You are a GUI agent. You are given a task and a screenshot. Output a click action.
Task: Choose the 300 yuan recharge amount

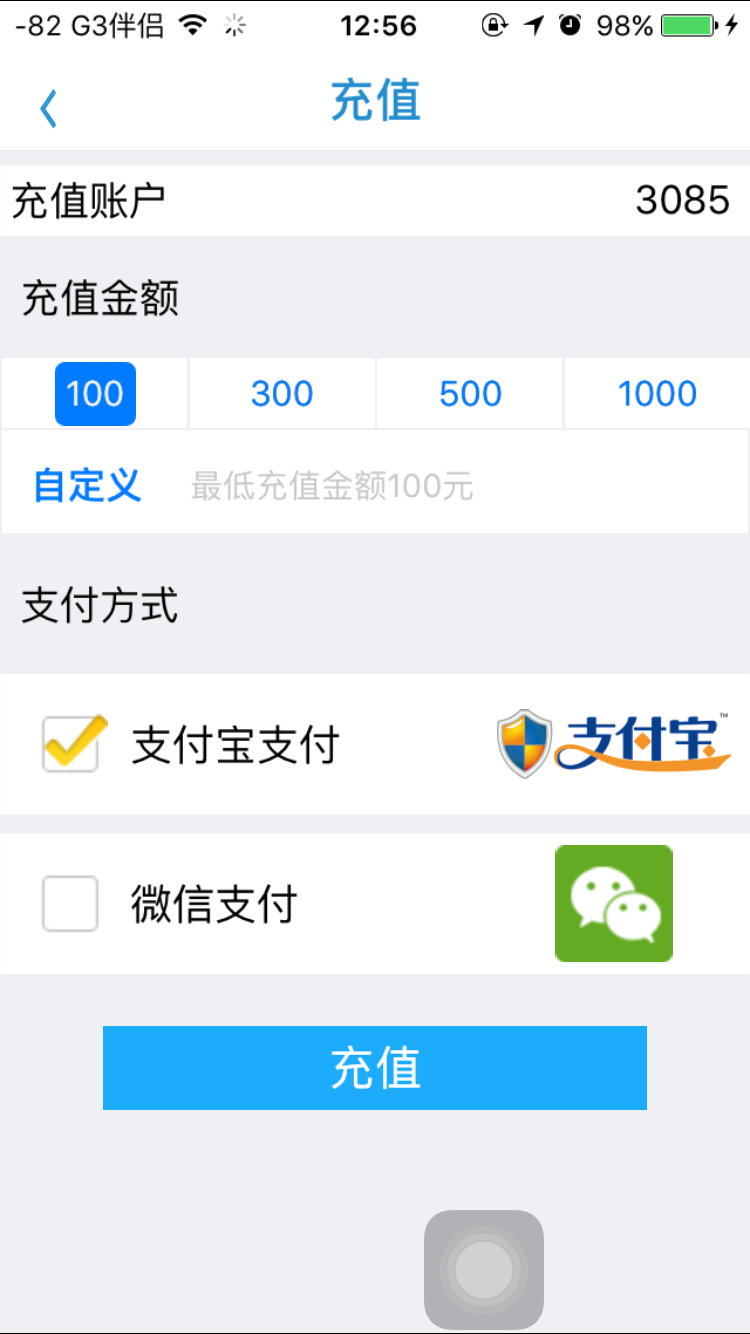(282, 393)
